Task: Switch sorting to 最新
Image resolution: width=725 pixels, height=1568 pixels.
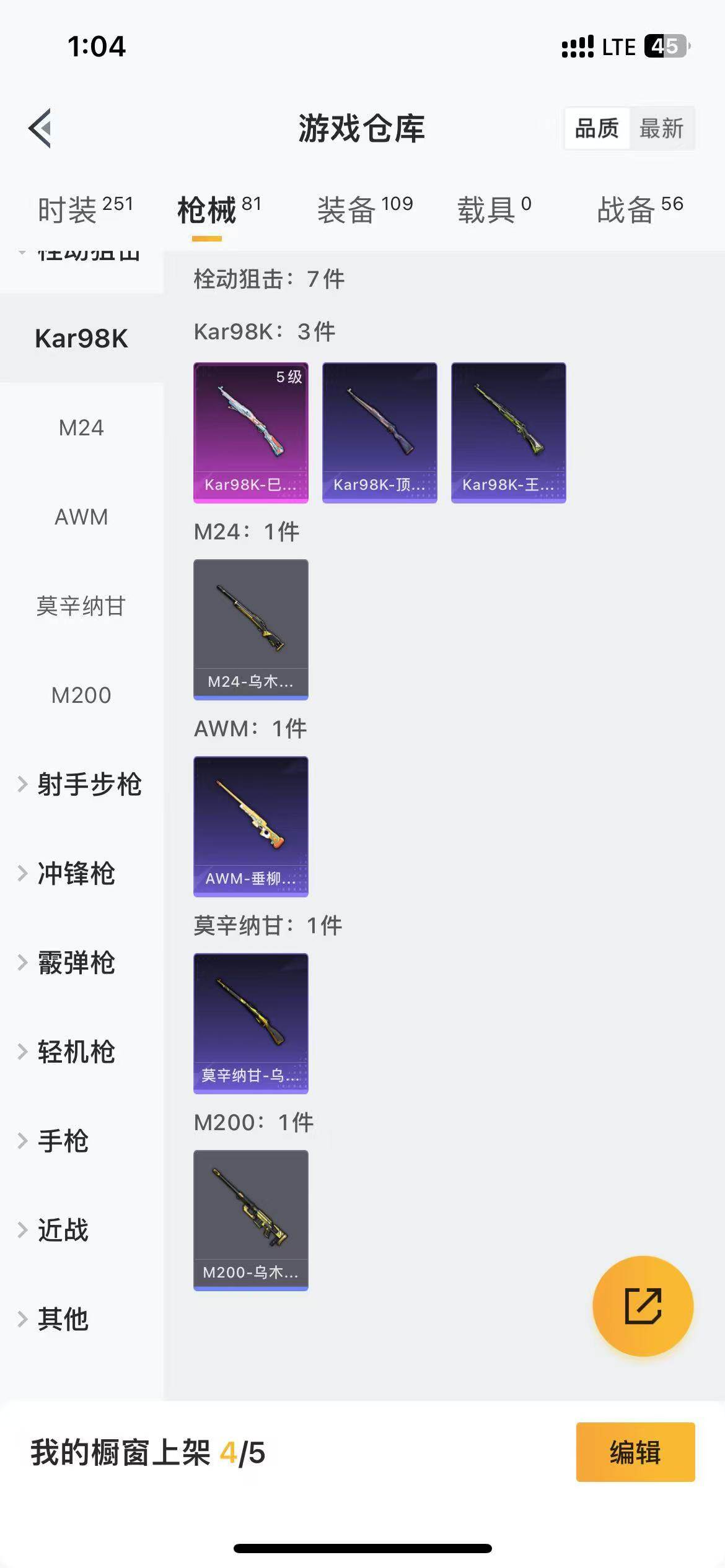Action: click(x=662, y=128)
